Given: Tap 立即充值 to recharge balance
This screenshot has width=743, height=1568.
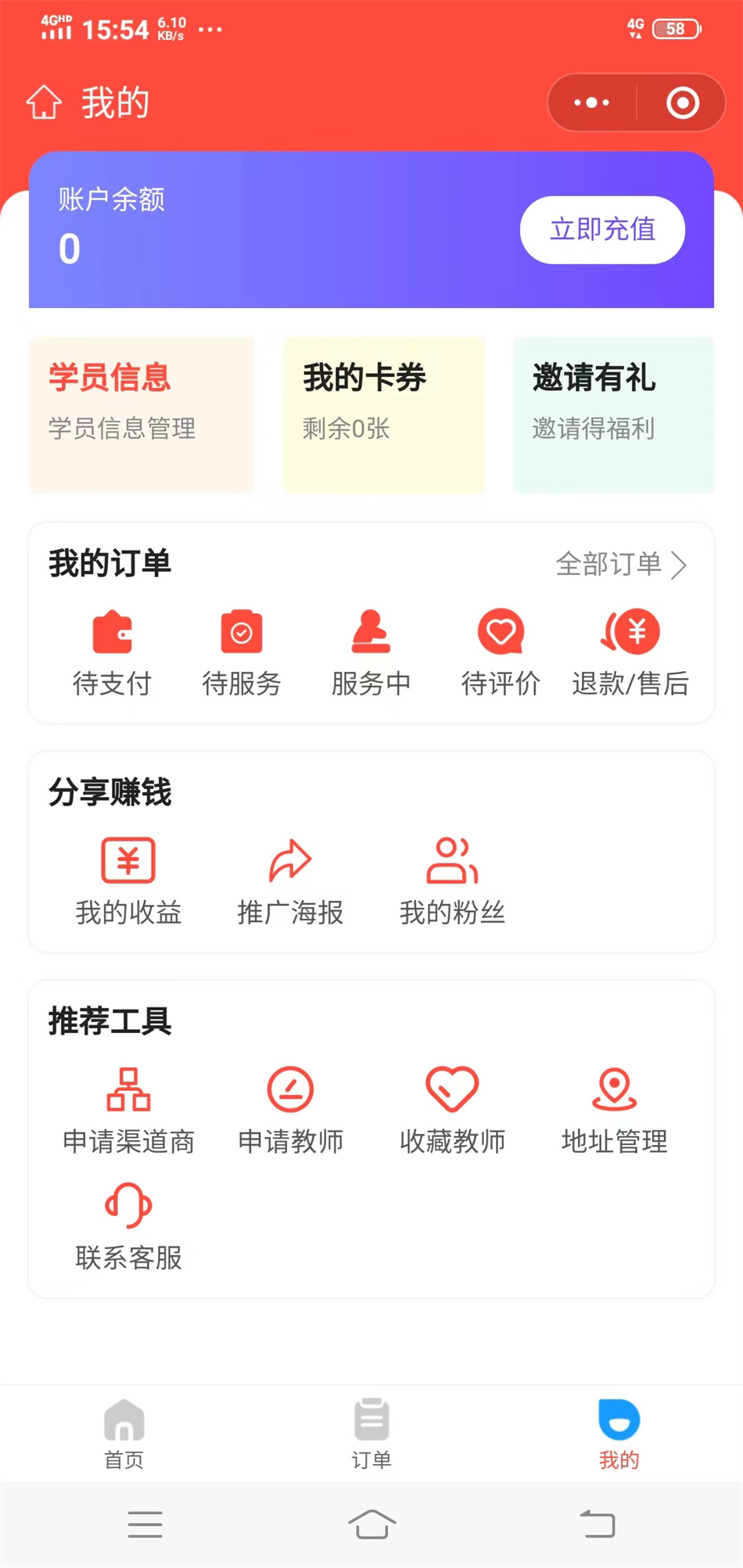Looking at the screenshot, I should [602, 230].
